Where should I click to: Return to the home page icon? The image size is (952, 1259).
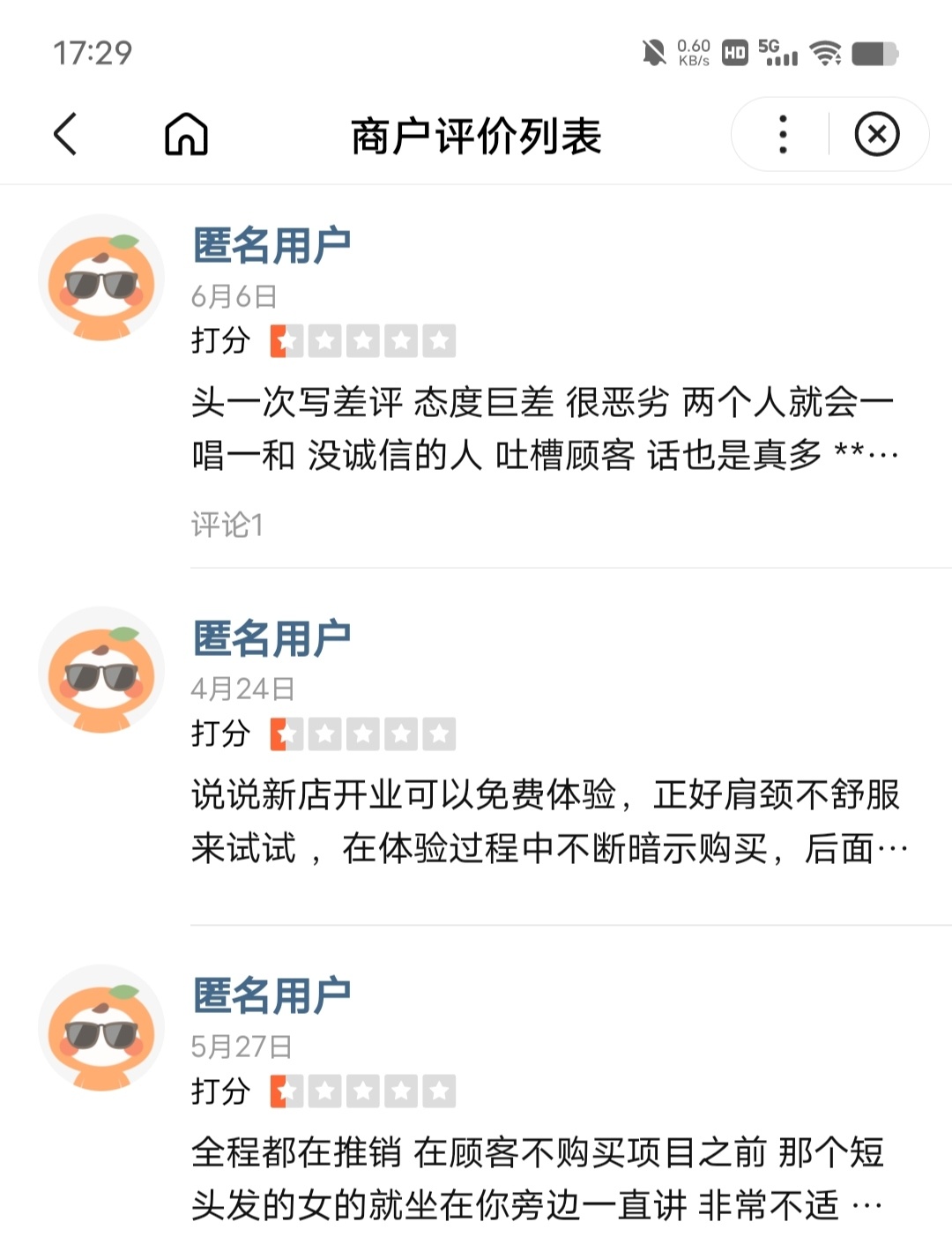186,135
